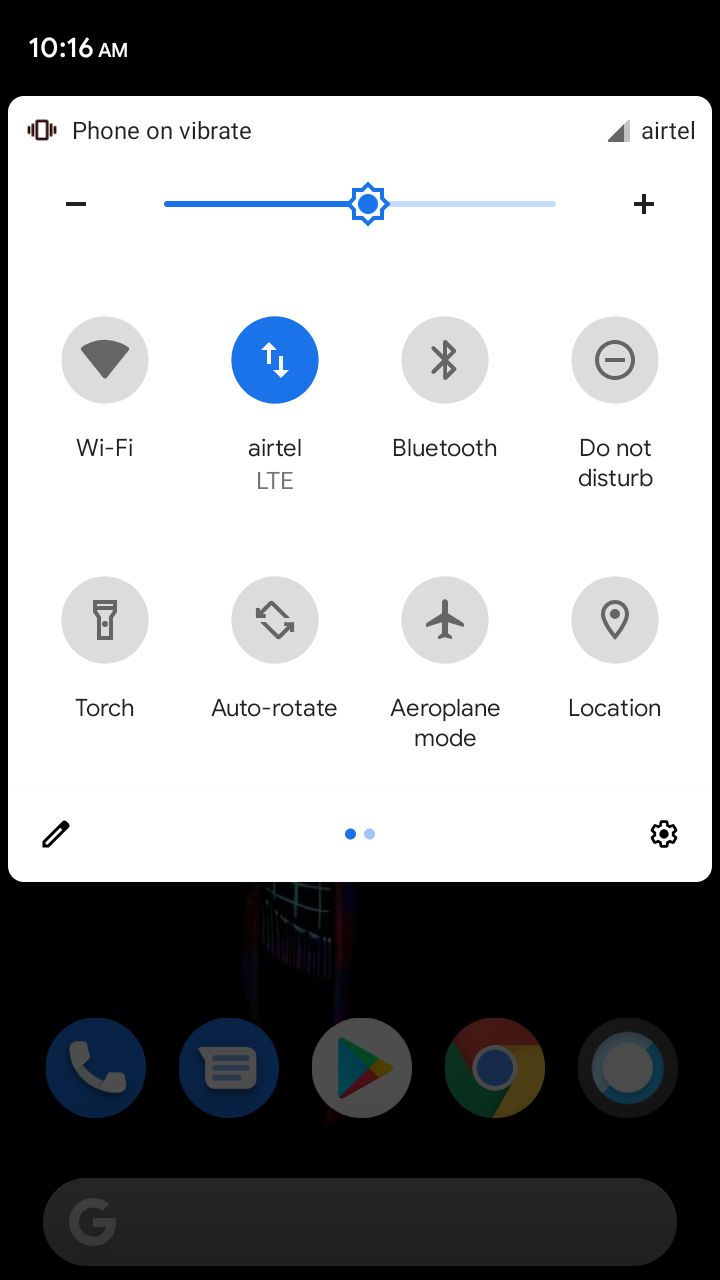Turn on Wi-Fi tile
The width and height of the screenshot is (720, 1280).
[x=105, y=360]
